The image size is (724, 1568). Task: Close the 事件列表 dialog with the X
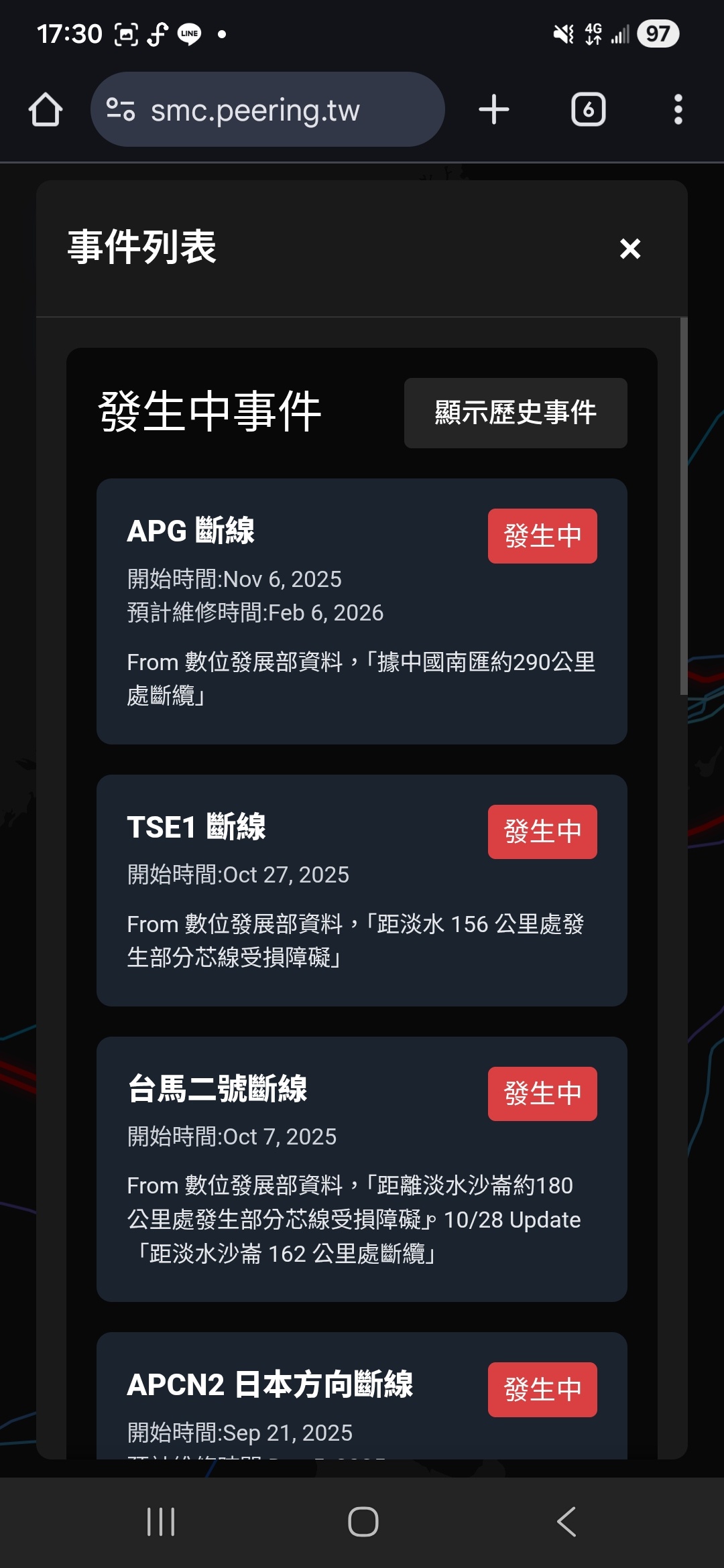coord(629,249)
